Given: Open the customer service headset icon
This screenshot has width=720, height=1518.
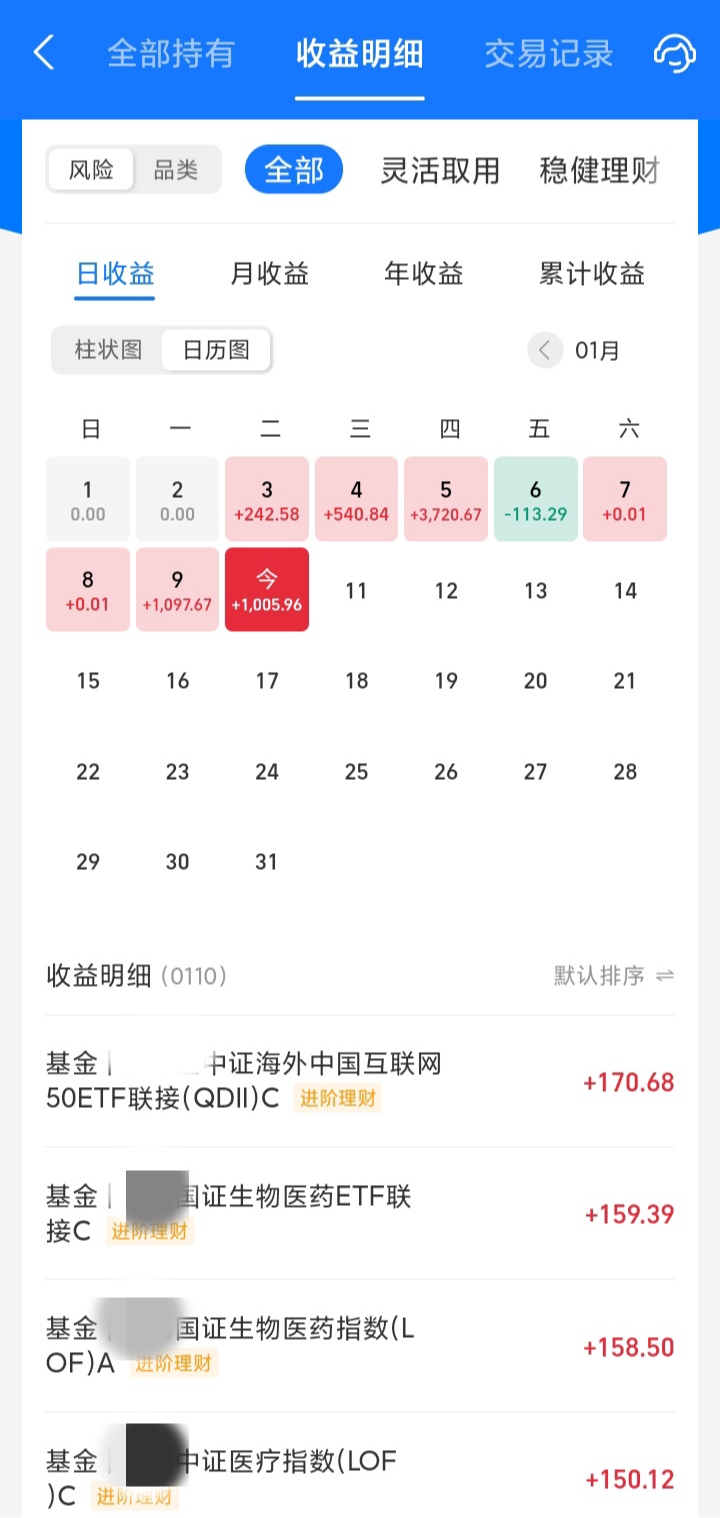Looking at the screenshot, I should point(674,53).
